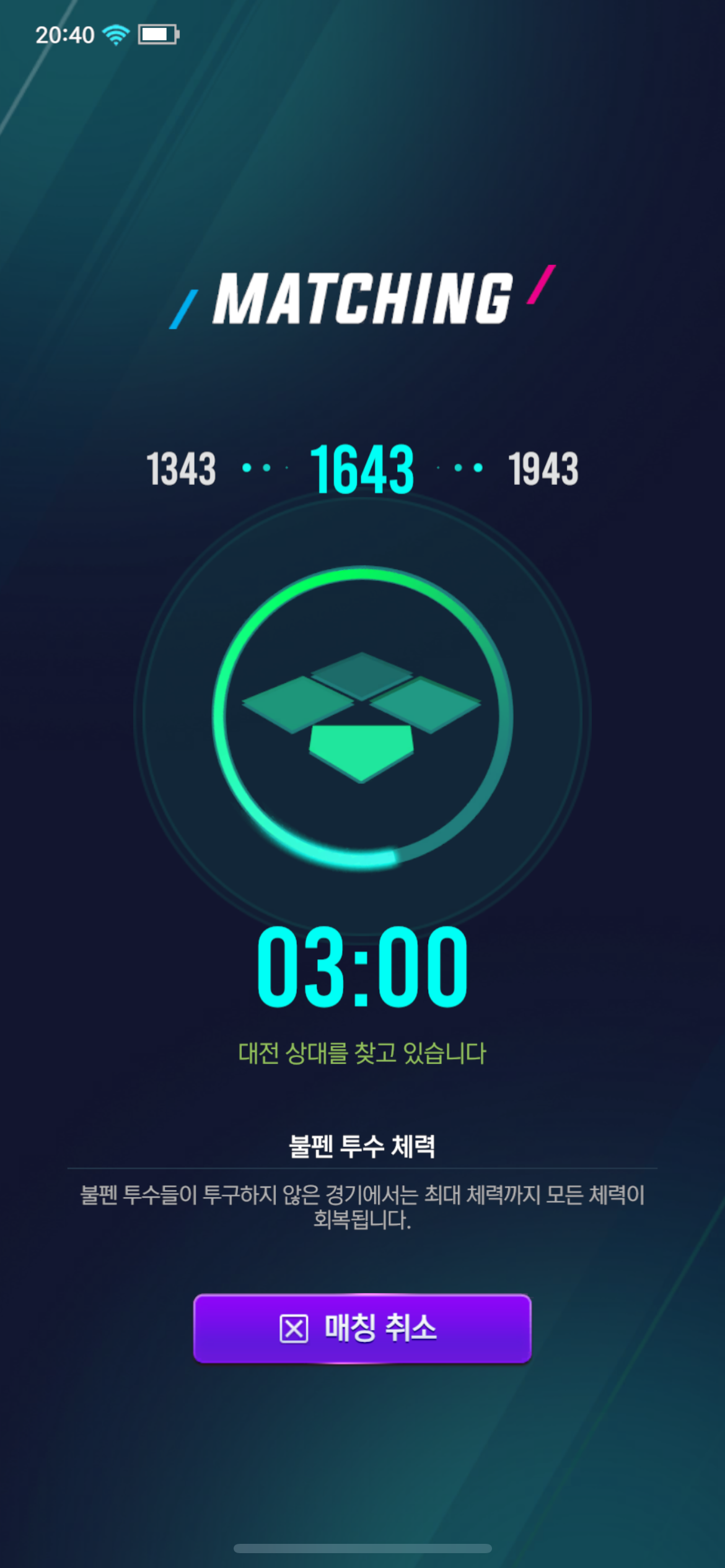Tap the 매칭 취소 button

pyautogui.click(x=362, y=1328)
